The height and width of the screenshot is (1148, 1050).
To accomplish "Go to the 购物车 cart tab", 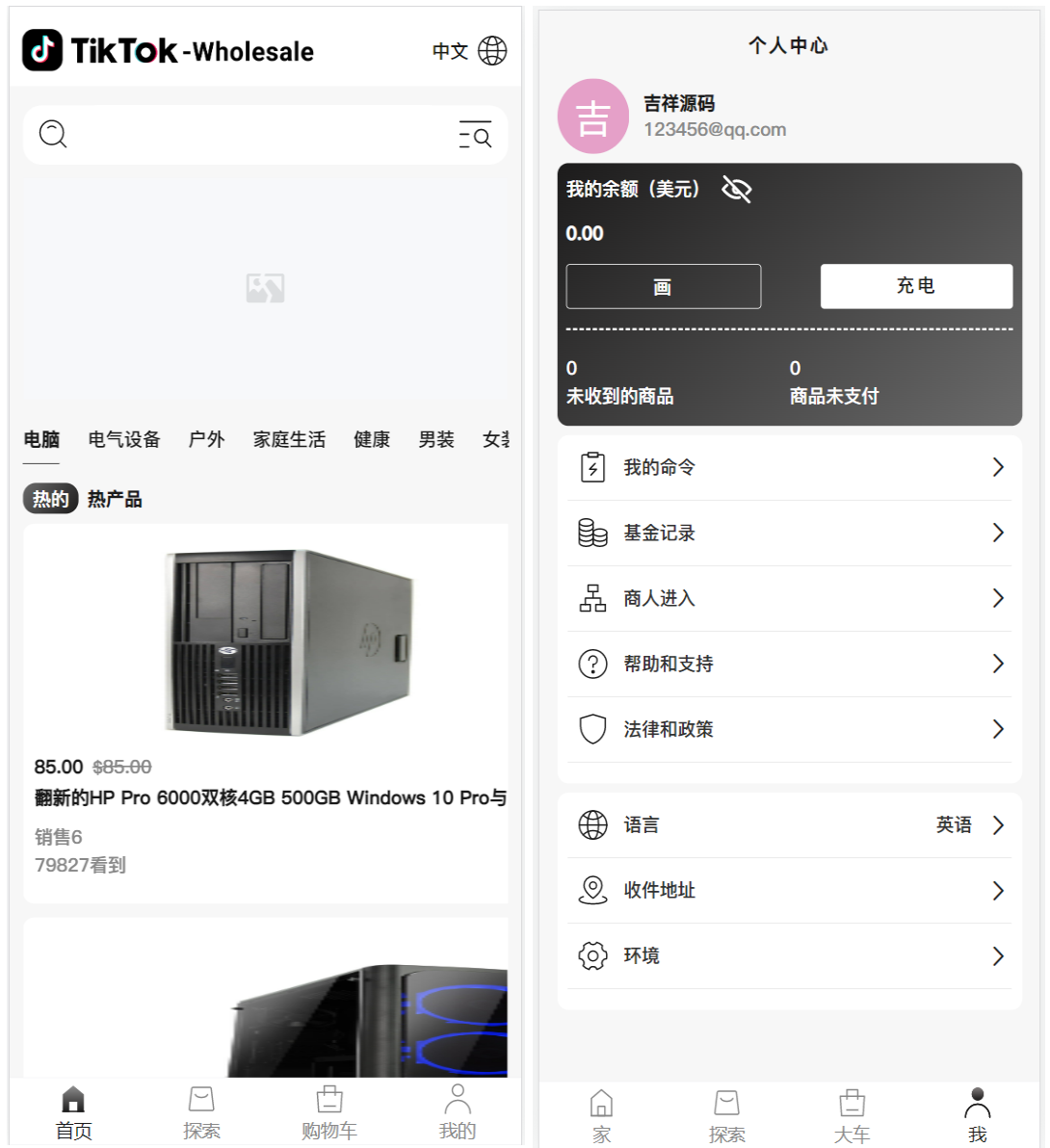I will [329, 1112].
